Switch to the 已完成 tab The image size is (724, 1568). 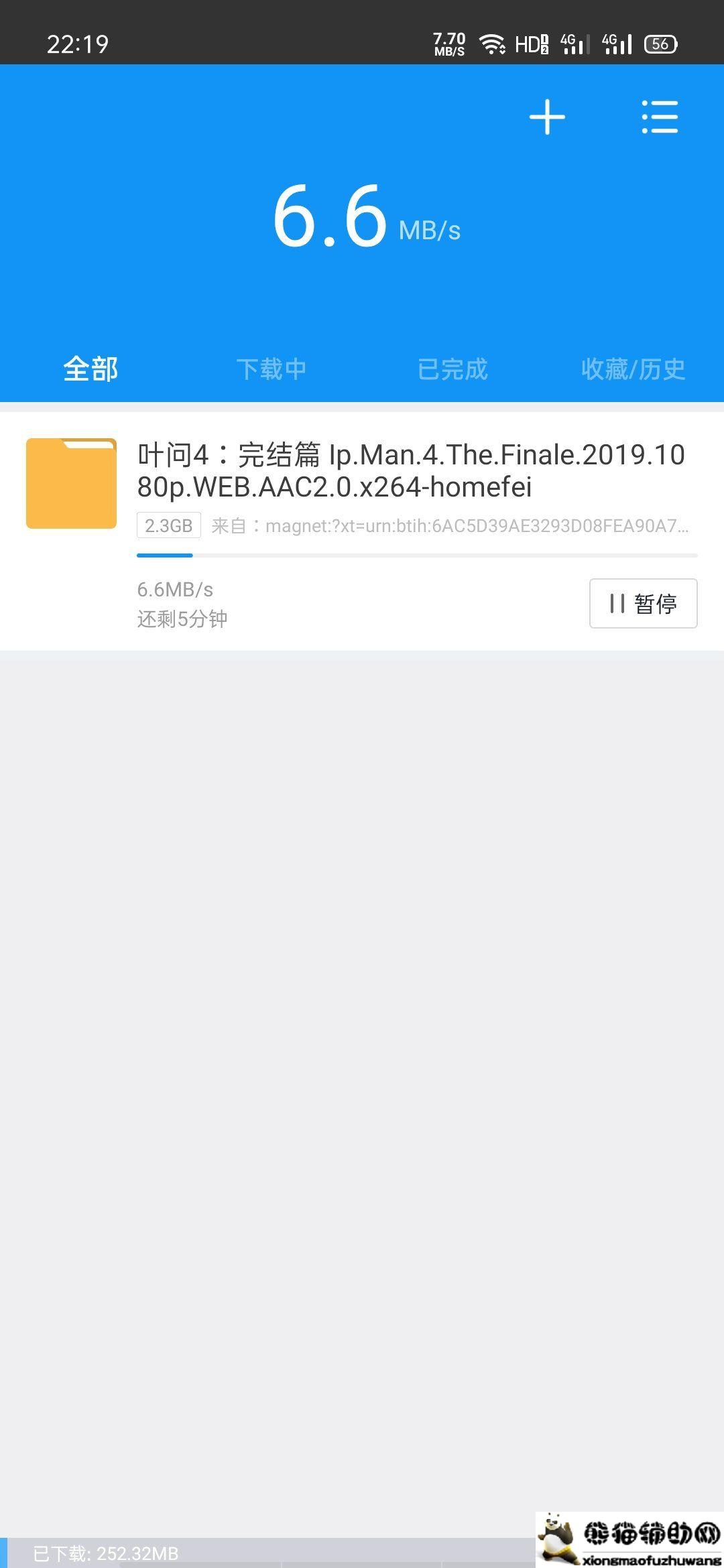tap(452, 369)
